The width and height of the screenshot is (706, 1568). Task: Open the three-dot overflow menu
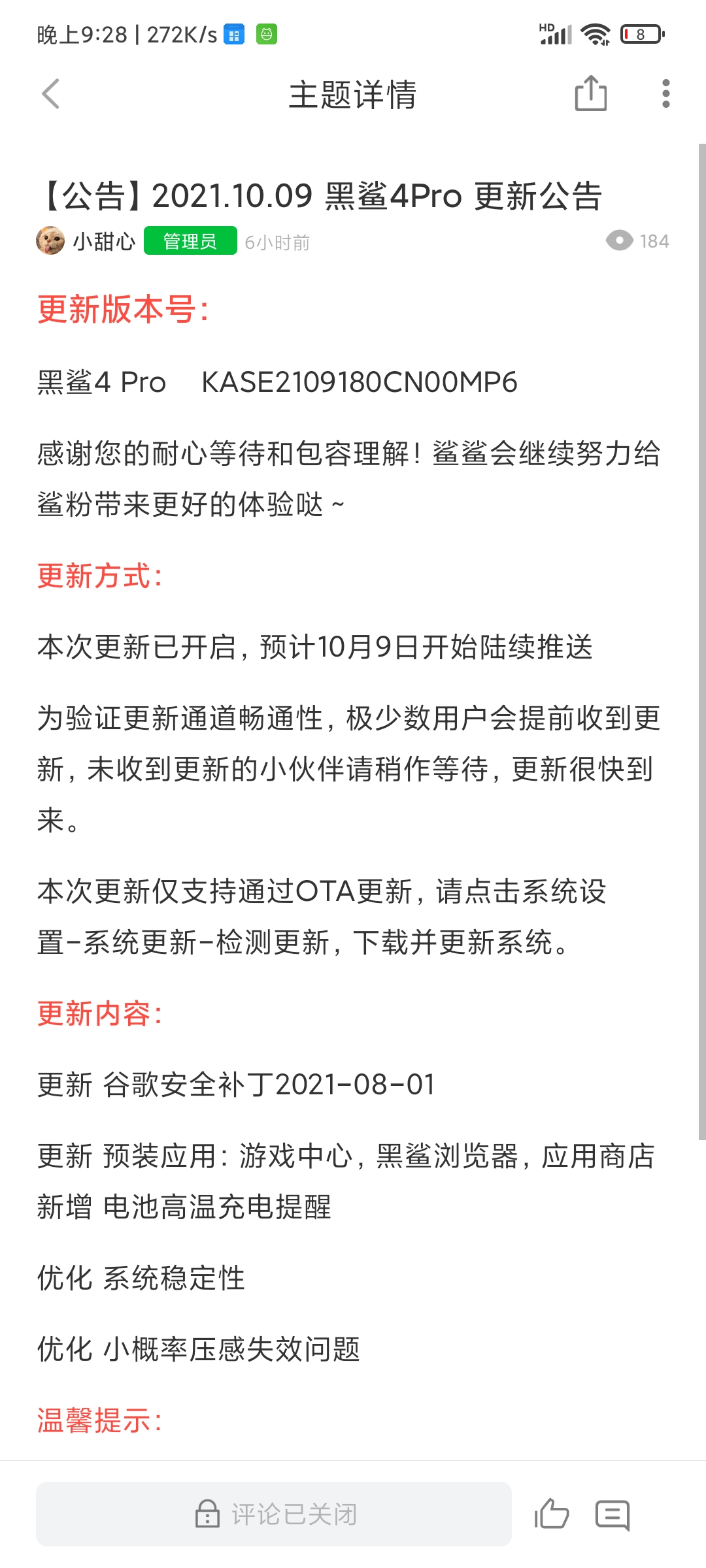pos(665,94)
